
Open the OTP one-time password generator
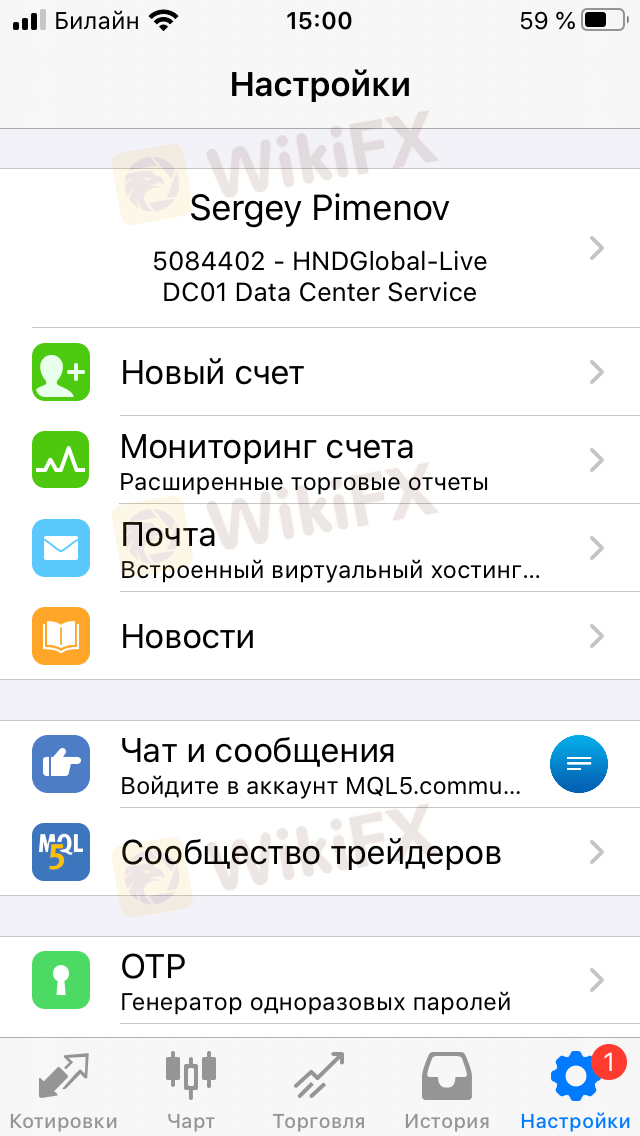coord(320,980)
